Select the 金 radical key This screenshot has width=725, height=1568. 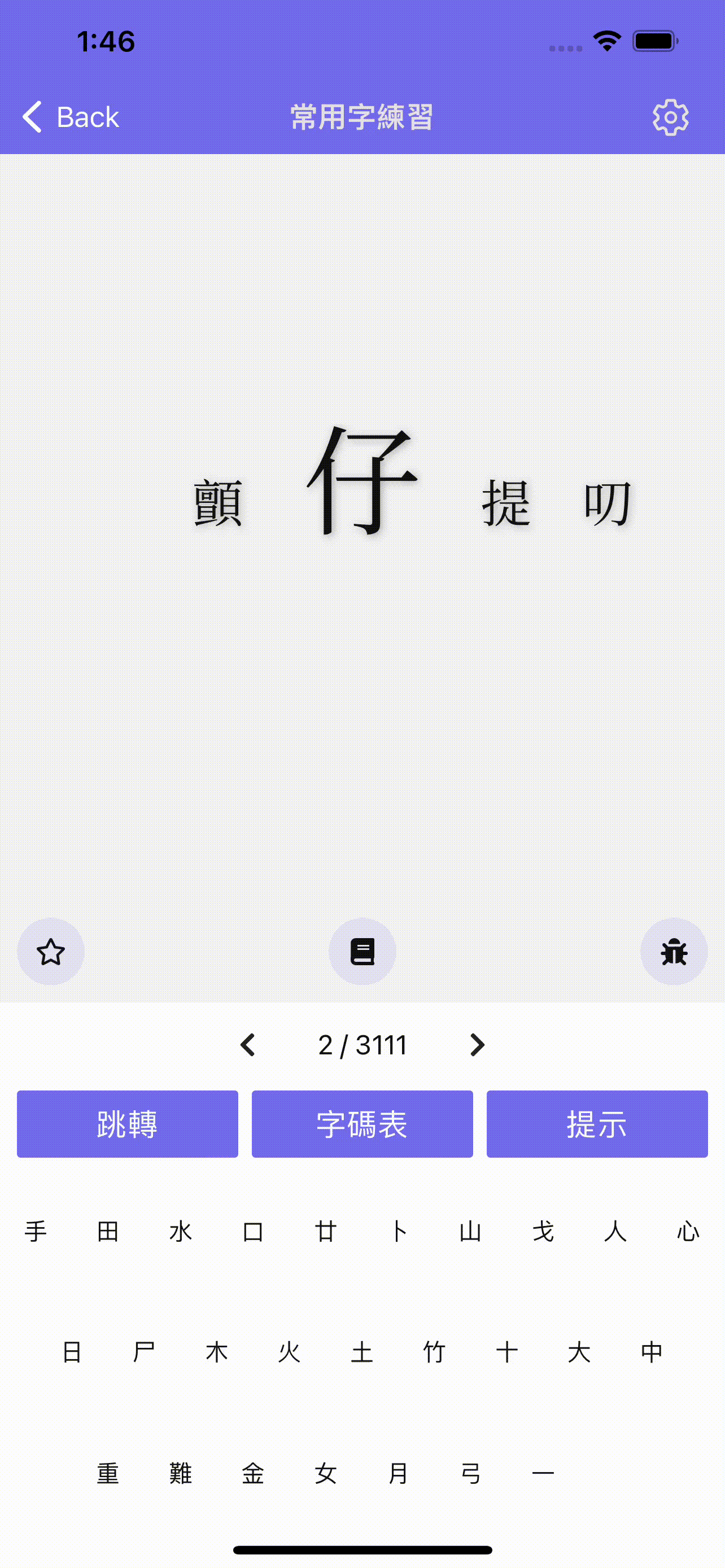[x=254, y=1472]
